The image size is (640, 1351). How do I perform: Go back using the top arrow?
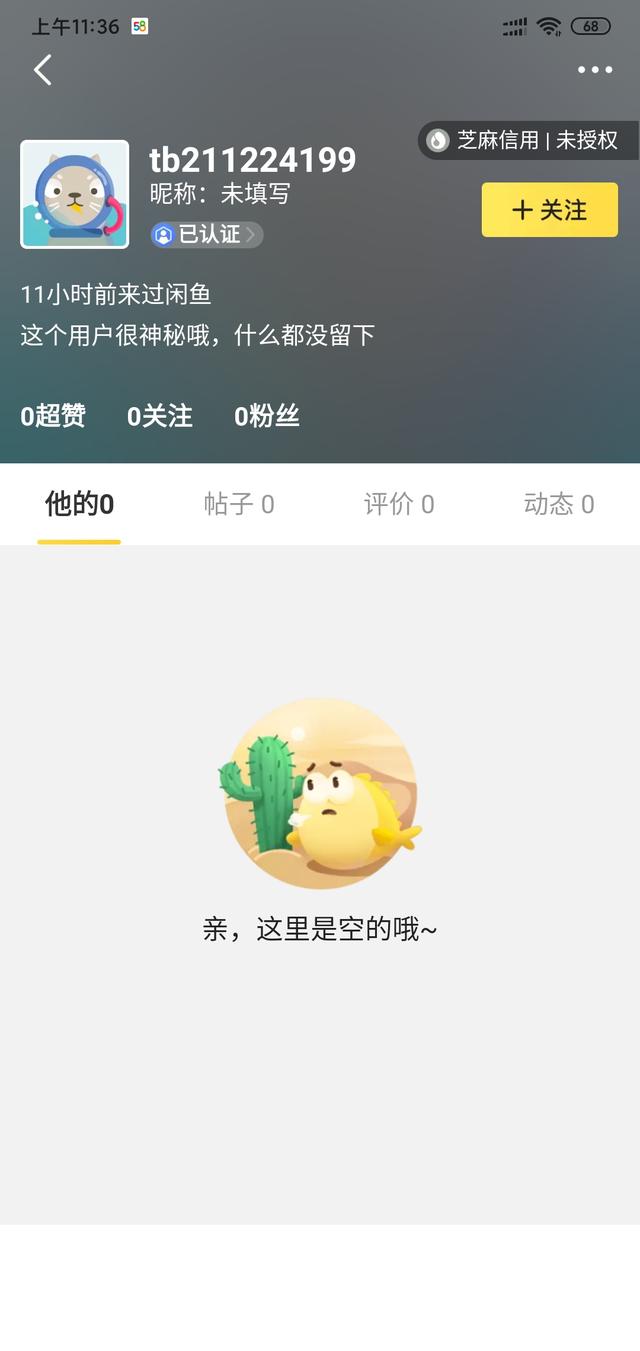43,70
